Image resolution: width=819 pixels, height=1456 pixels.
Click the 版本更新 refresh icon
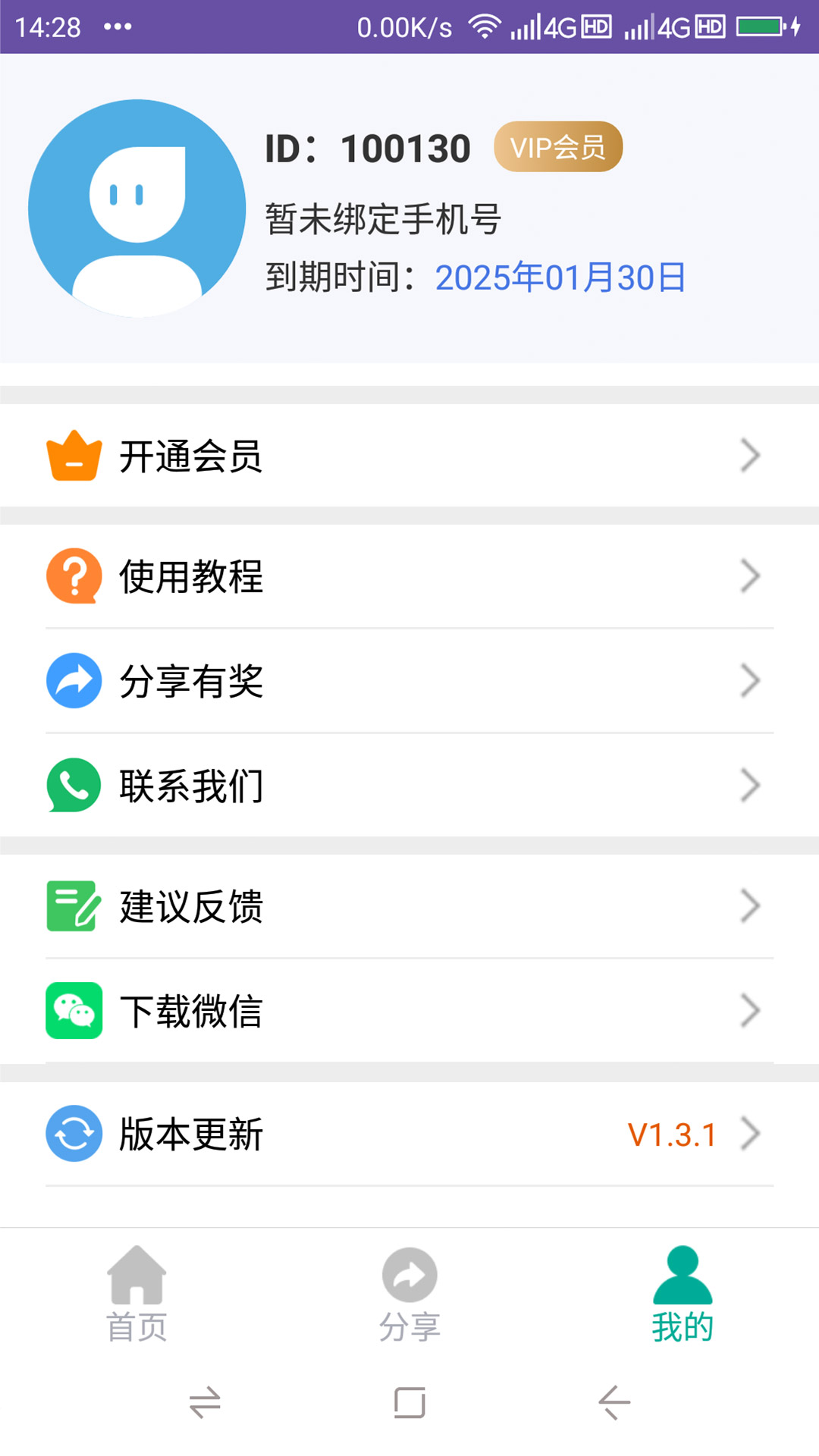pos(74,1134)
